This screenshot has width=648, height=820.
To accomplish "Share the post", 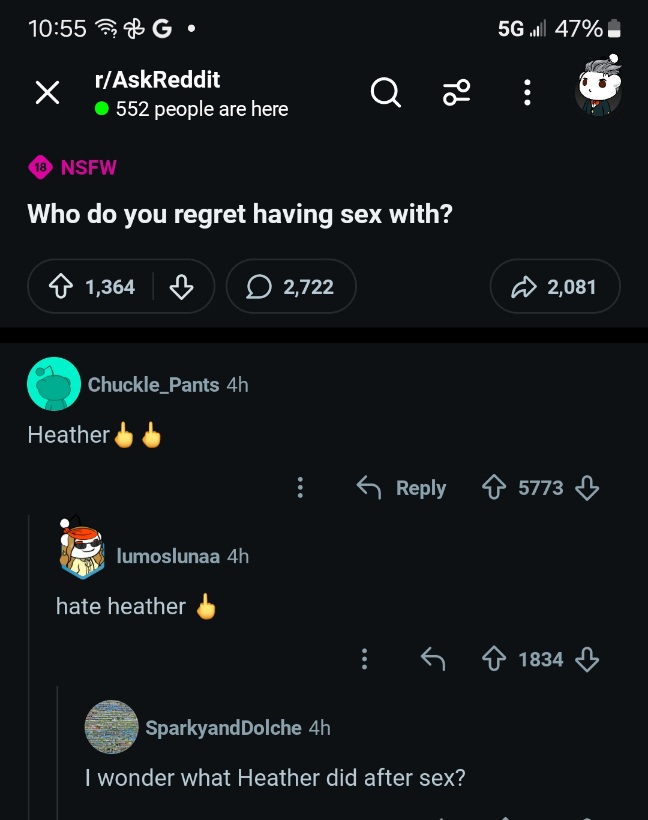I will pyautogui.click(x=555, y=287).
